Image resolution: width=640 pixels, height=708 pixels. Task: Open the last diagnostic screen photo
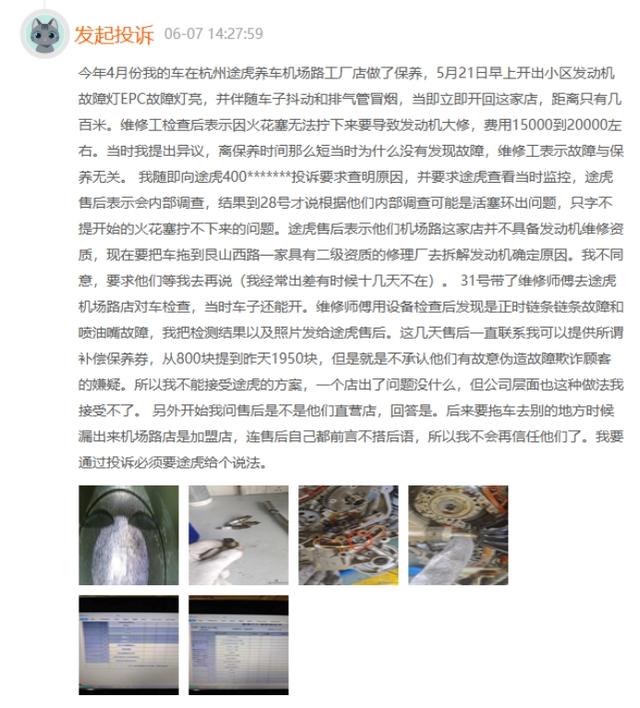238,645
